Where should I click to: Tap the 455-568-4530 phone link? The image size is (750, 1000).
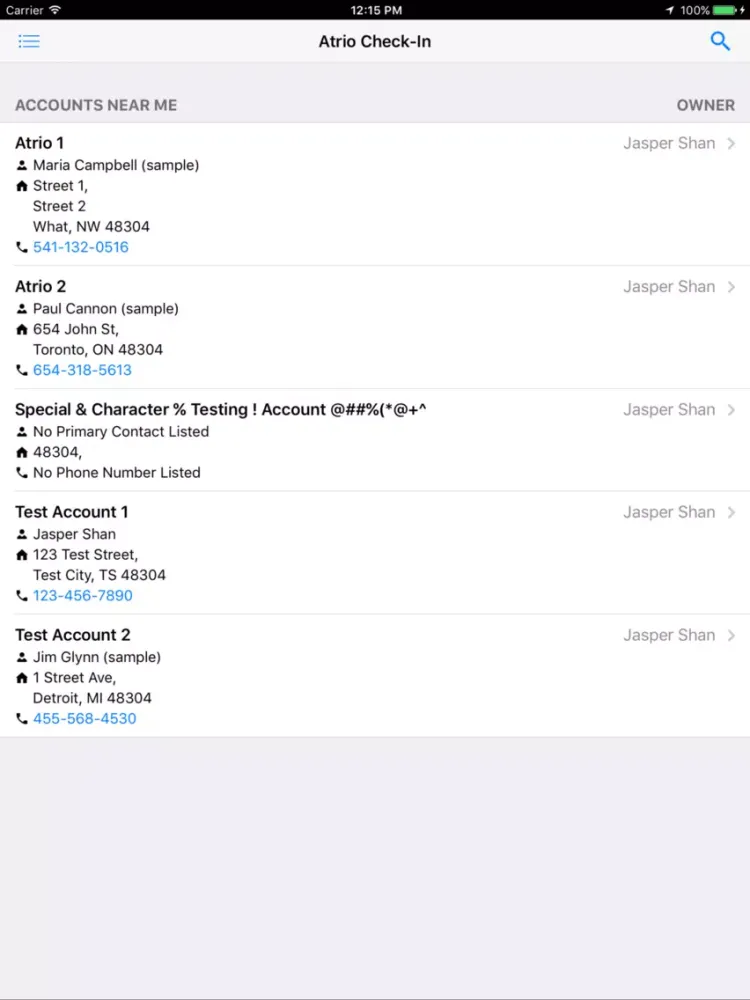pos(85,719)
